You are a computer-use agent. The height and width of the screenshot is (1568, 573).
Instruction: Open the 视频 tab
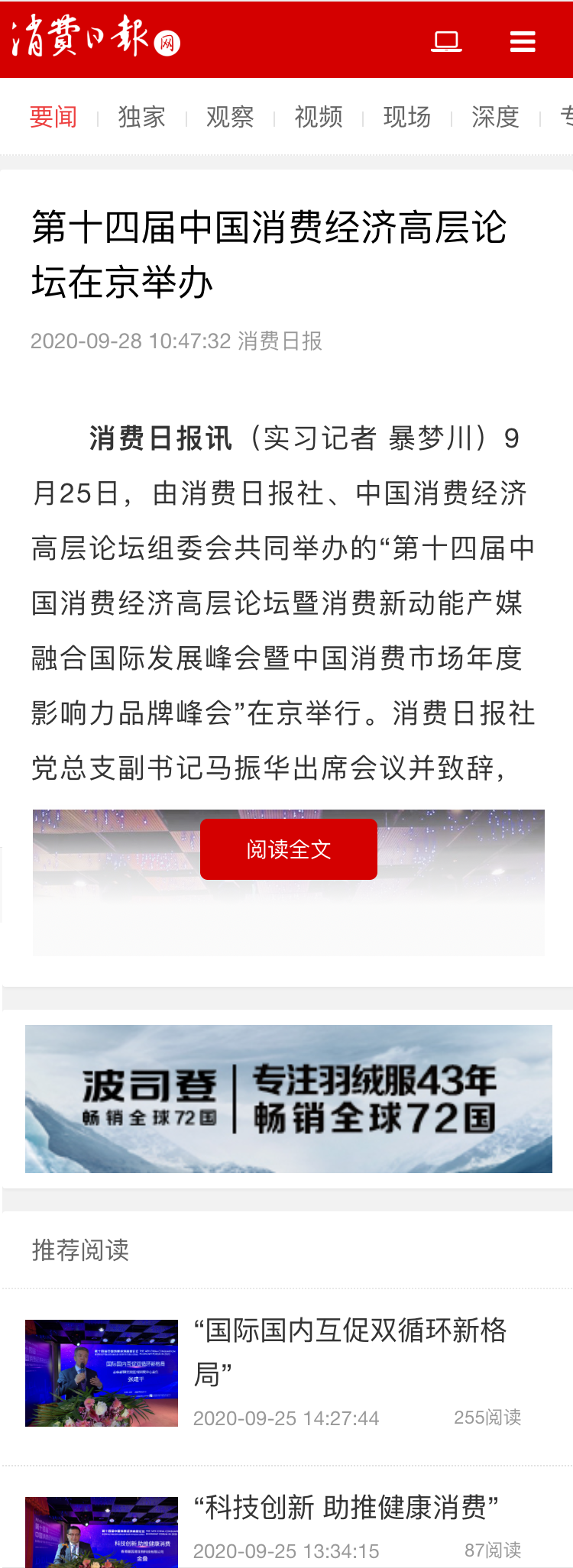pos(319,117)
